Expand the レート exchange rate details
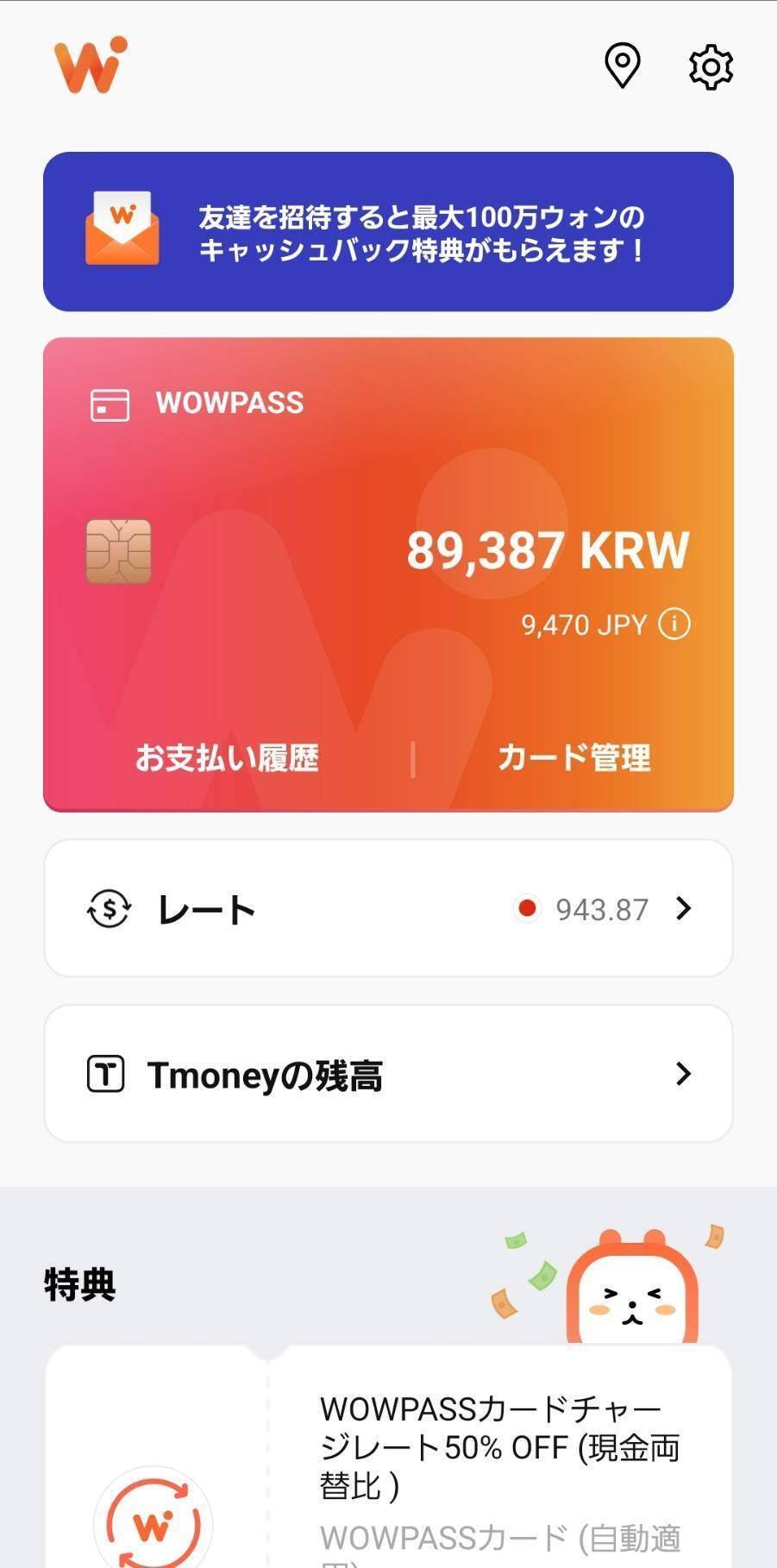This screenshot has width=777, height=1568. click(388, 908)
